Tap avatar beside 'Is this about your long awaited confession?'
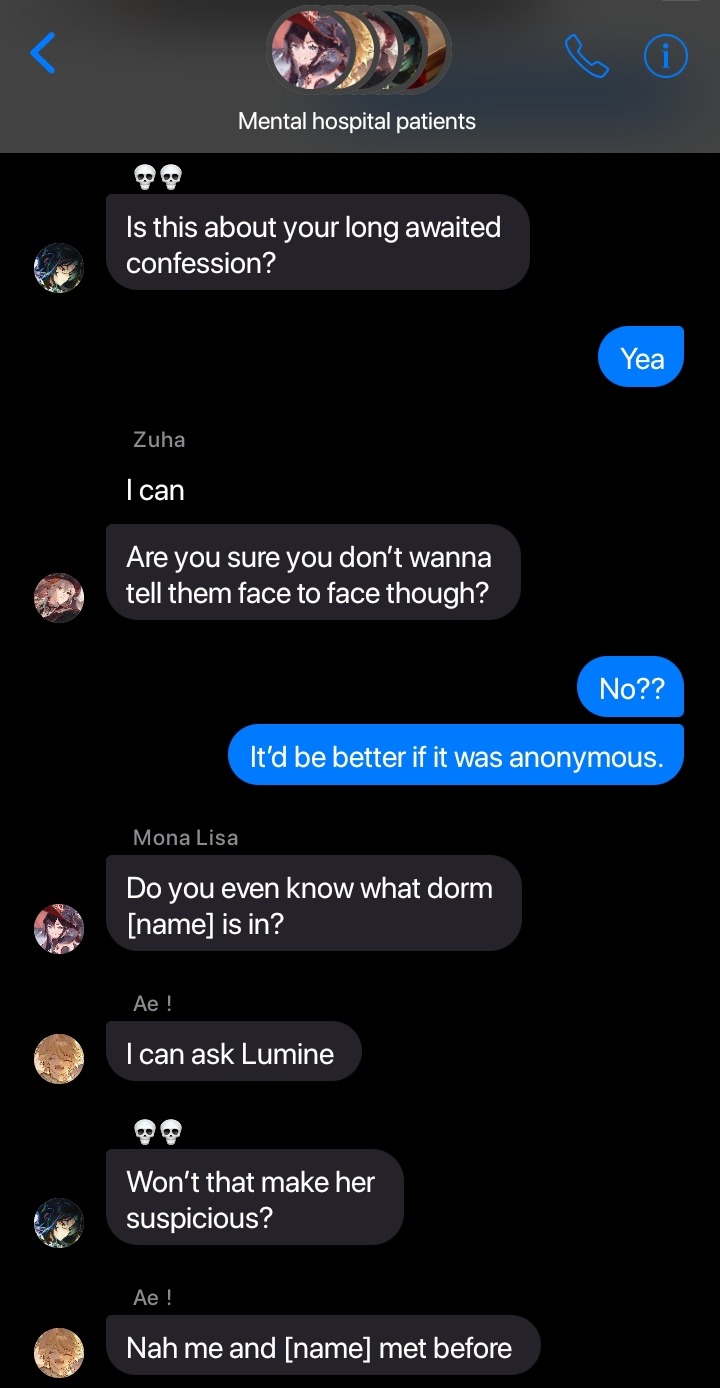Viewport: 720px width, 1388px height. tap(59, 267)
